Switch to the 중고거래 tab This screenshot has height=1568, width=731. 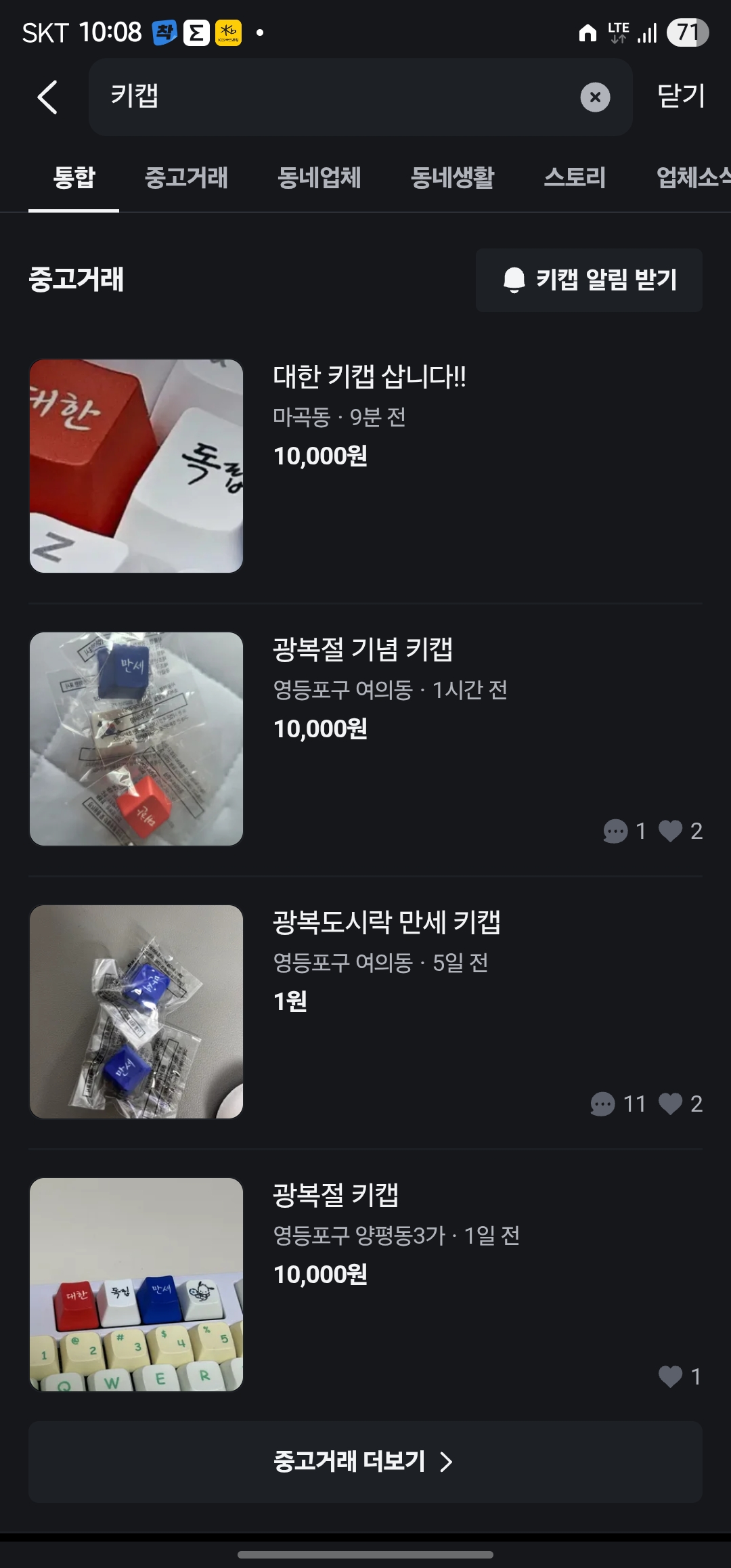[186, 178]
